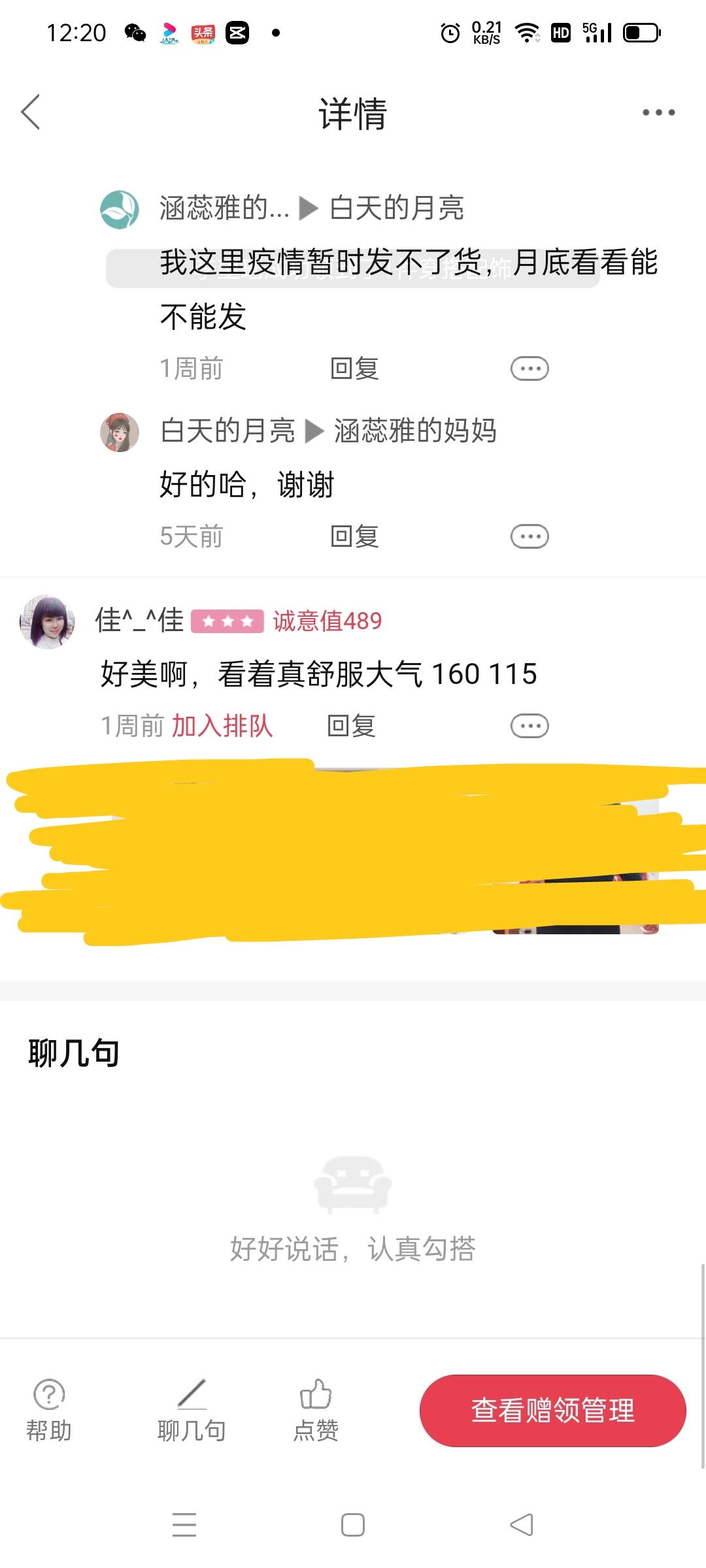Go to the system home screen
The image size is (706, 1568).
pyautogui.click(x=353, y=1525)
